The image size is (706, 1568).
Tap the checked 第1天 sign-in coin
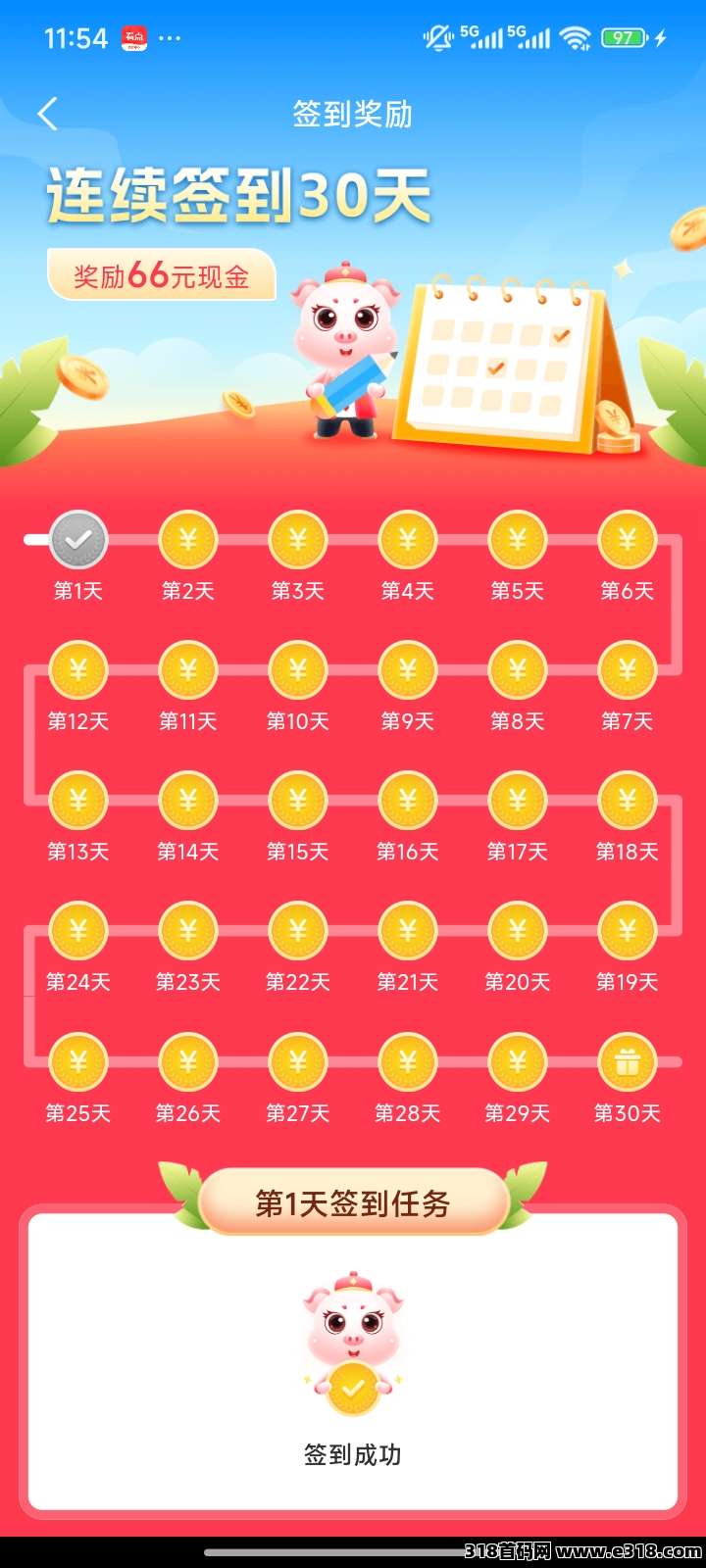(78, 539)
